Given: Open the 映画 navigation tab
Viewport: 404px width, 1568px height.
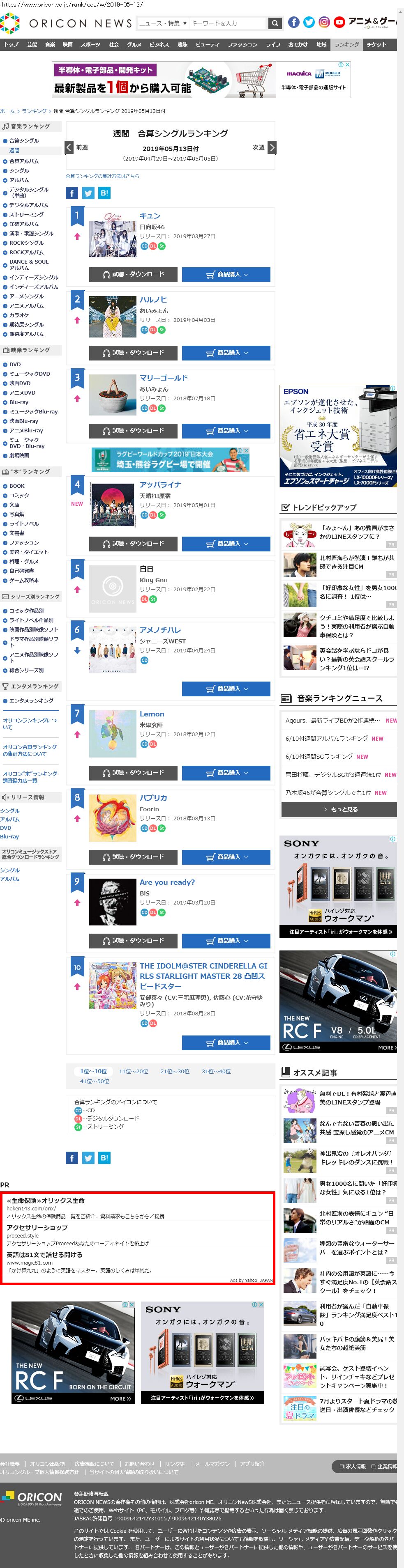Looking at the screenshot, I should pyautogui.click(x=68, y=44).
